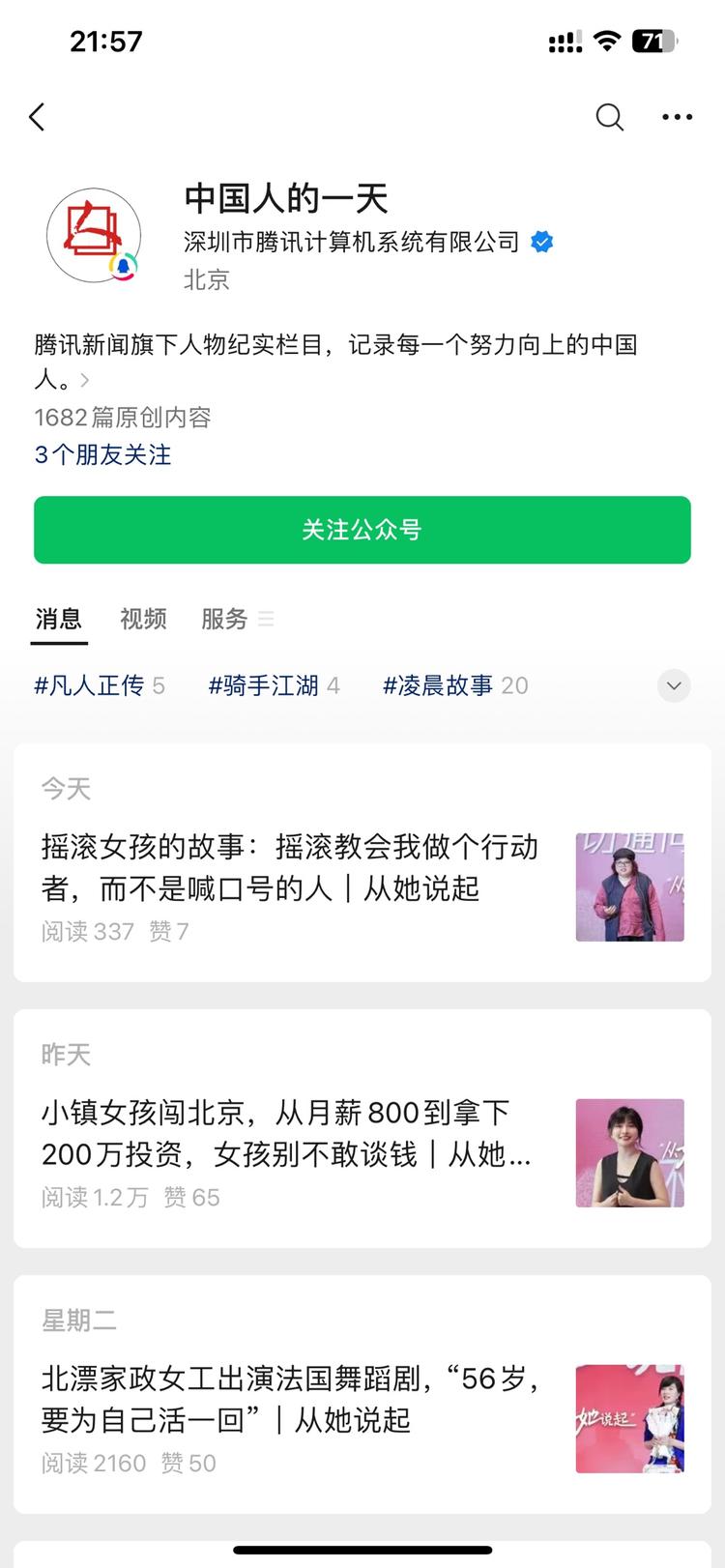Open the more options menu (three dots)
The height and width of the screenshot is (1568, 725).
[677, 117]
